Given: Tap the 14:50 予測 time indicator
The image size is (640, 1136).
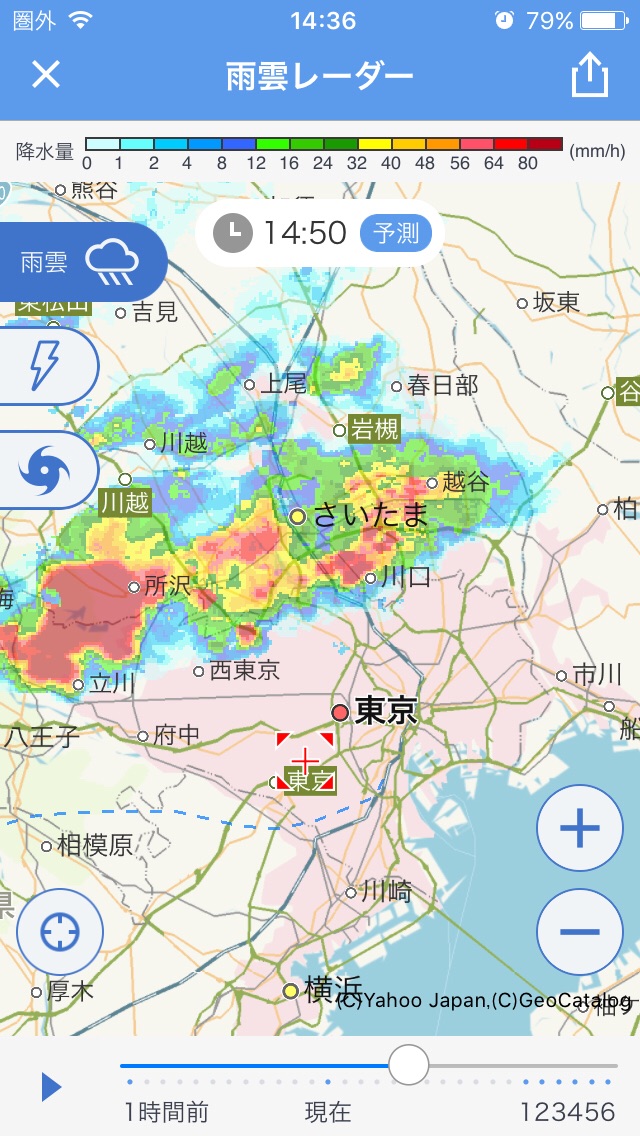Looking at the screenshot, I should tap(320, 233).
